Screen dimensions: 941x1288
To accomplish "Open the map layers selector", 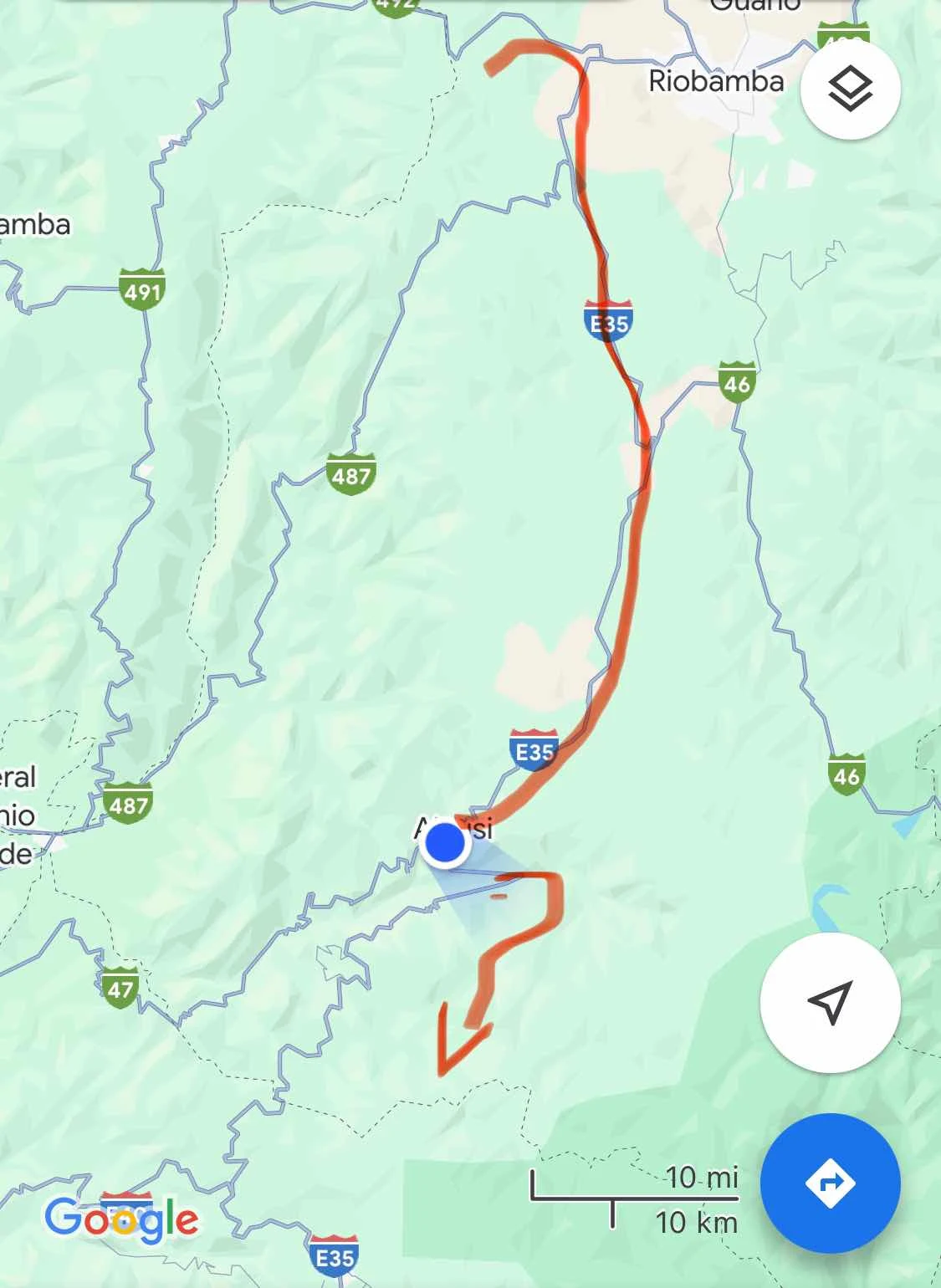I will pos(850,89).
